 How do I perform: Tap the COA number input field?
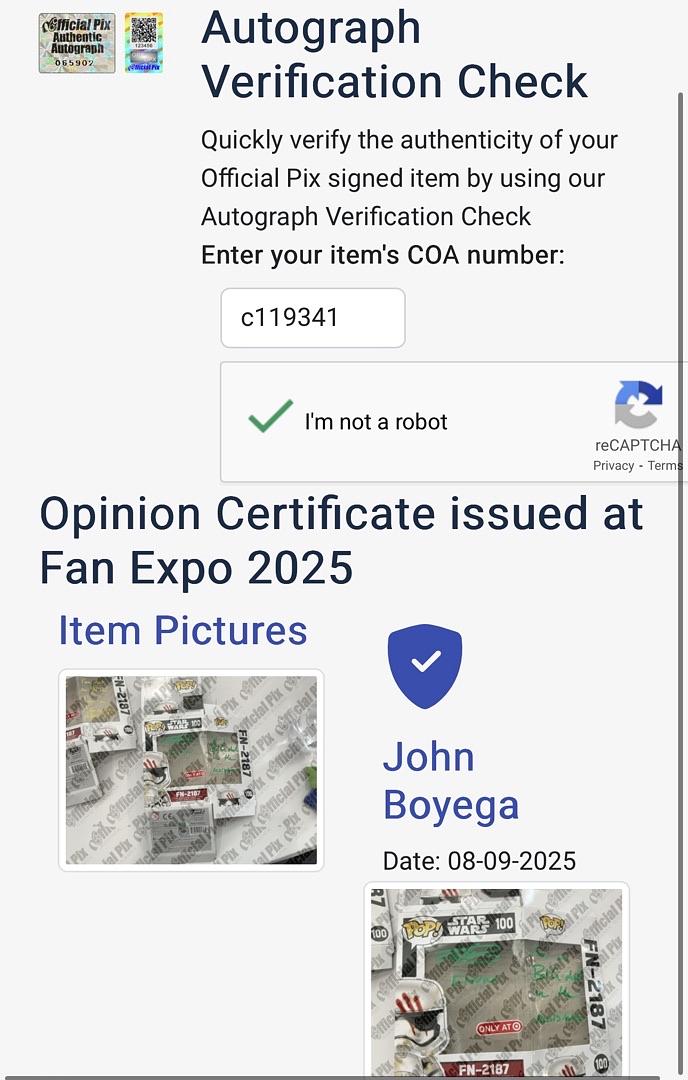(312, 318)
